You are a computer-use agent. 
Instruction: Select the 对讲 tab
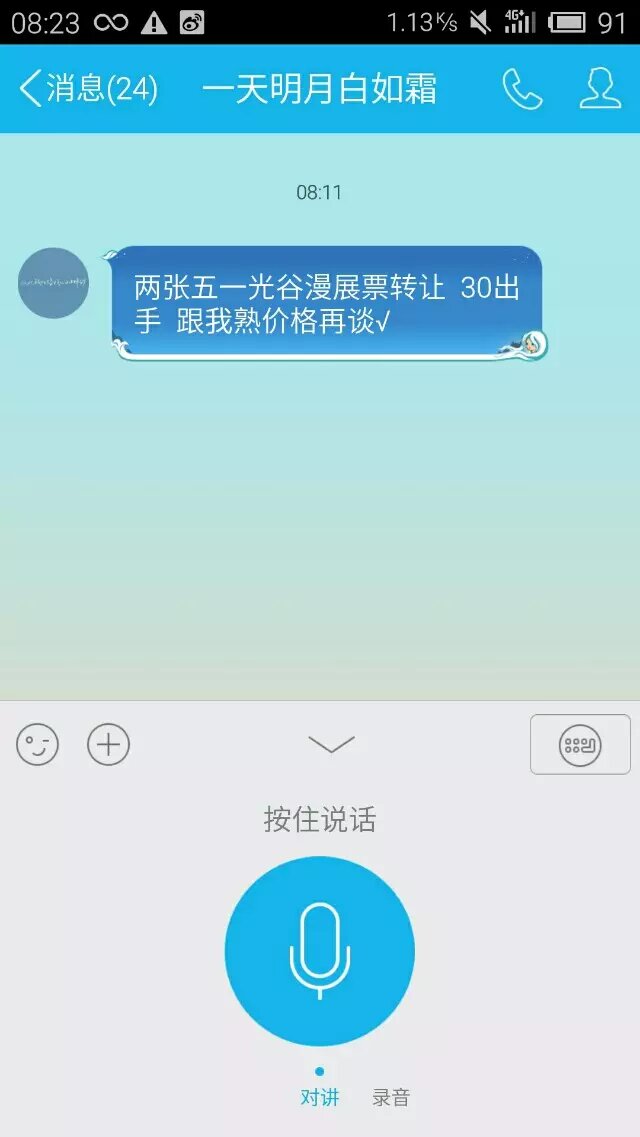320,1098
